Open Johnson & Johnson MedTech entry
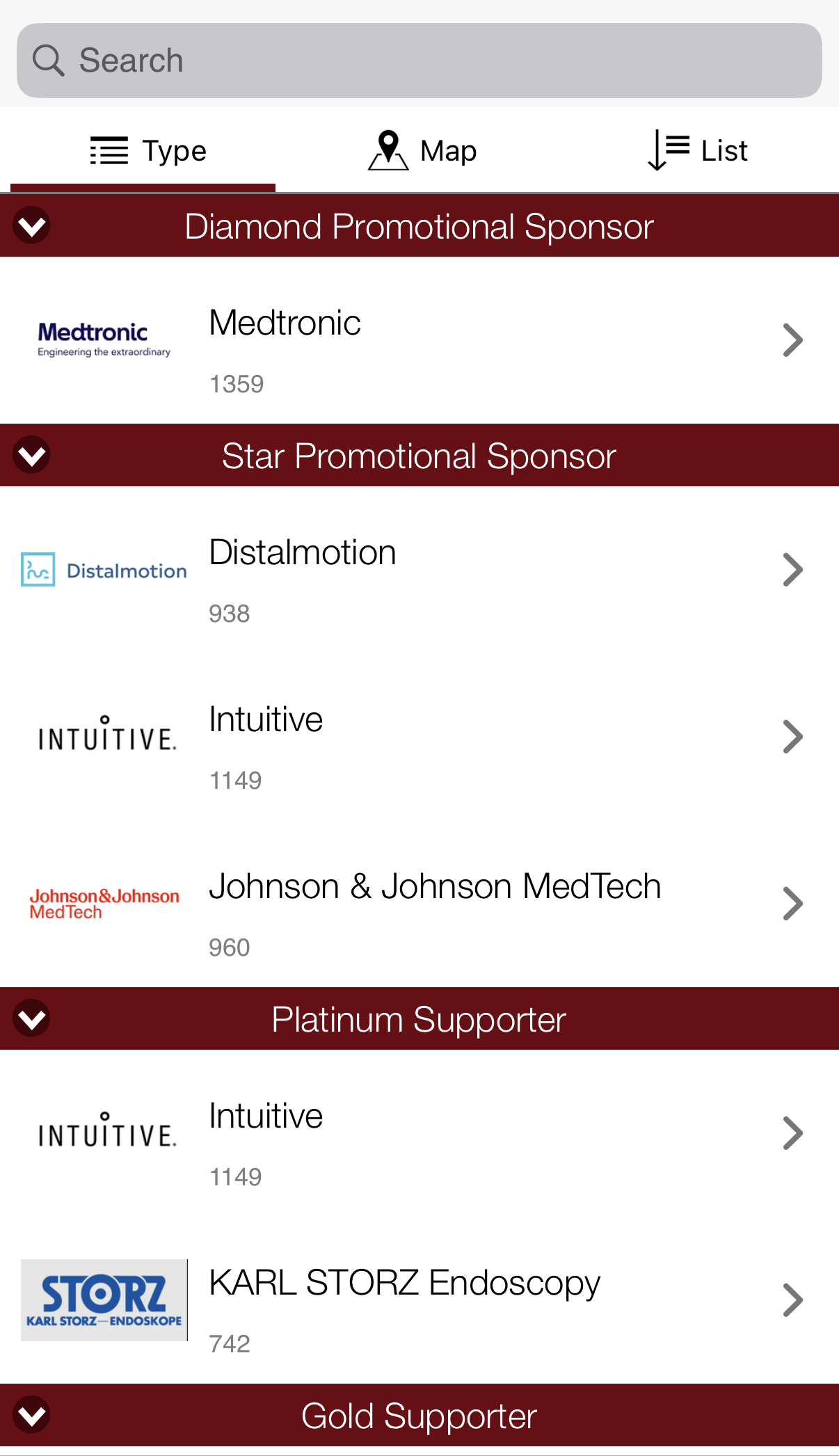839x1456 pixels. [419, 904]
